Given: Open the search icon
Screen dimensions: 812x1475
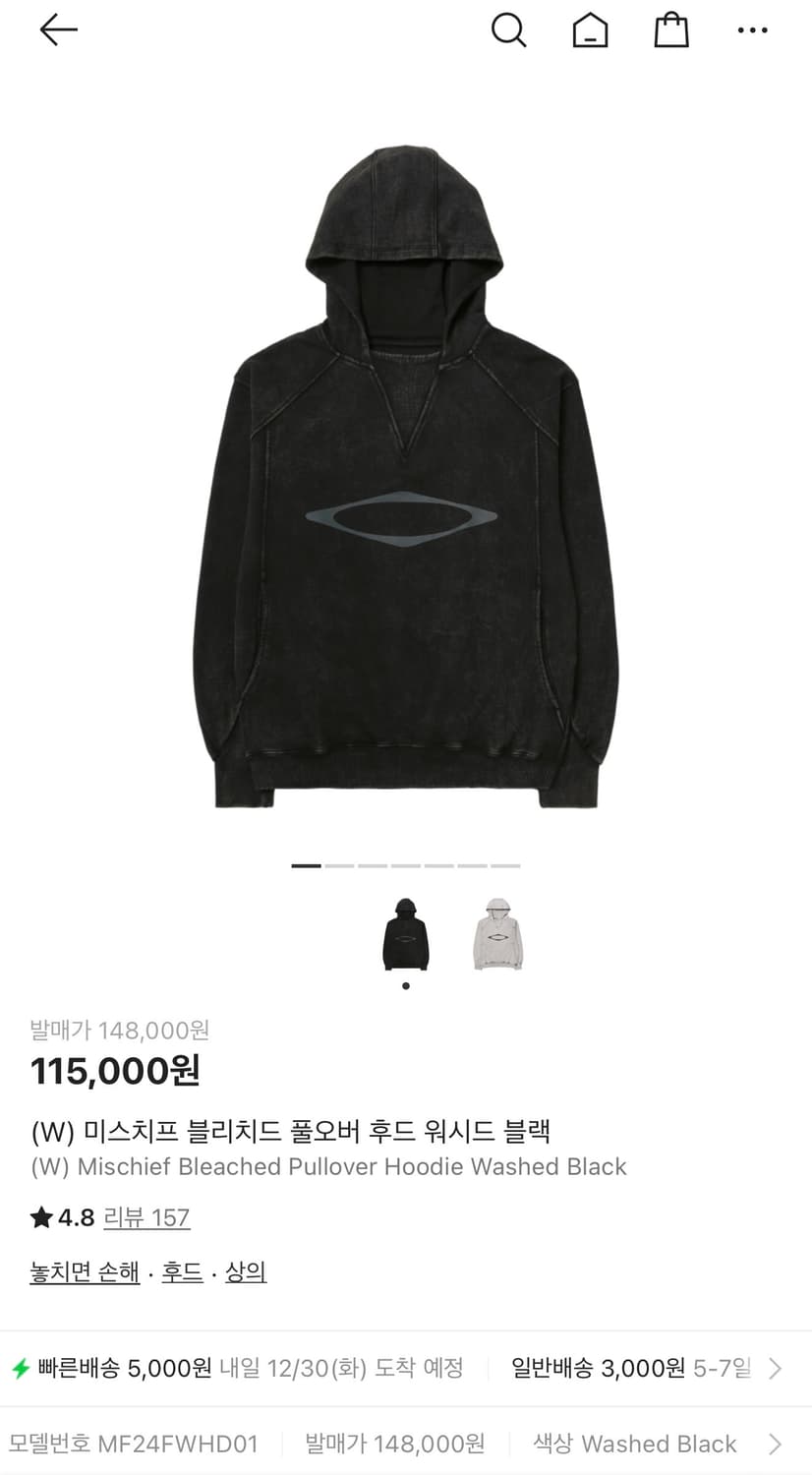Looking at the screenshot, I should pyautogui.click(x=509, y=29).
